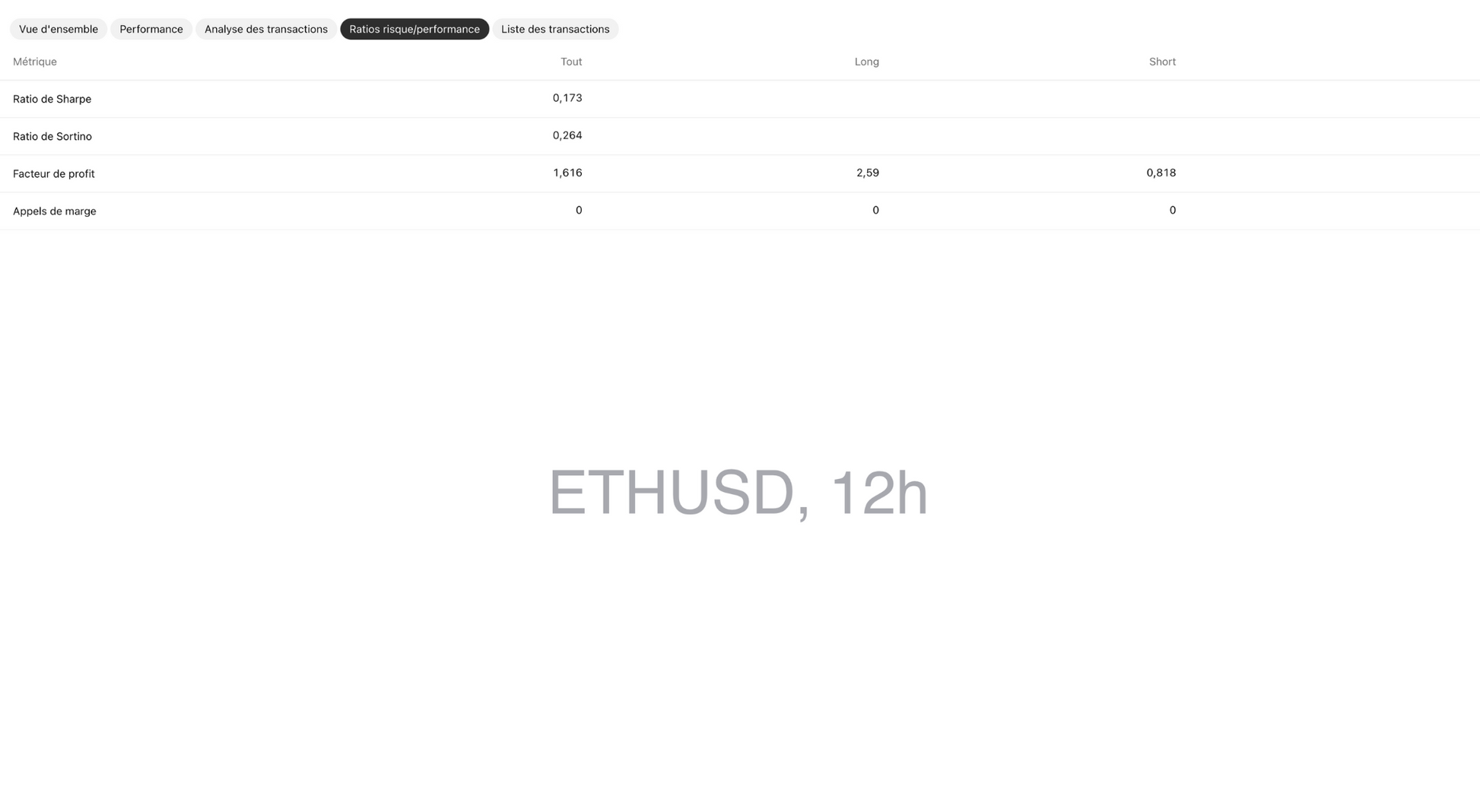The image size is (1480, 812).
Task: Select the Analyse des transactions tab
Action: pyautogui.click(x=266, y=29)
